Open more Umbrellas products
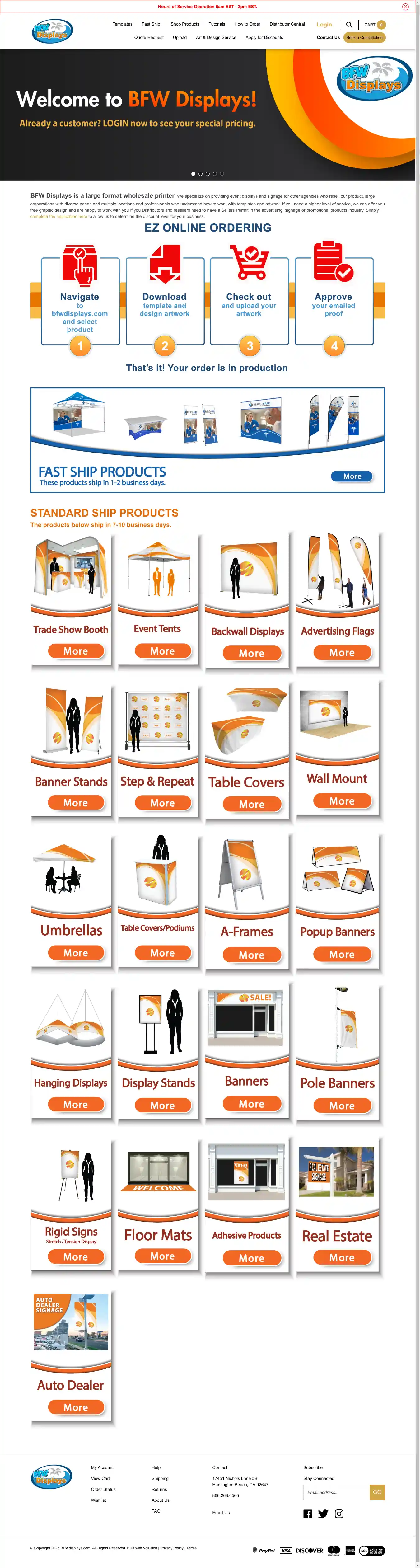The height and width of the screenshot is (1568, 420). coord(76,953)
